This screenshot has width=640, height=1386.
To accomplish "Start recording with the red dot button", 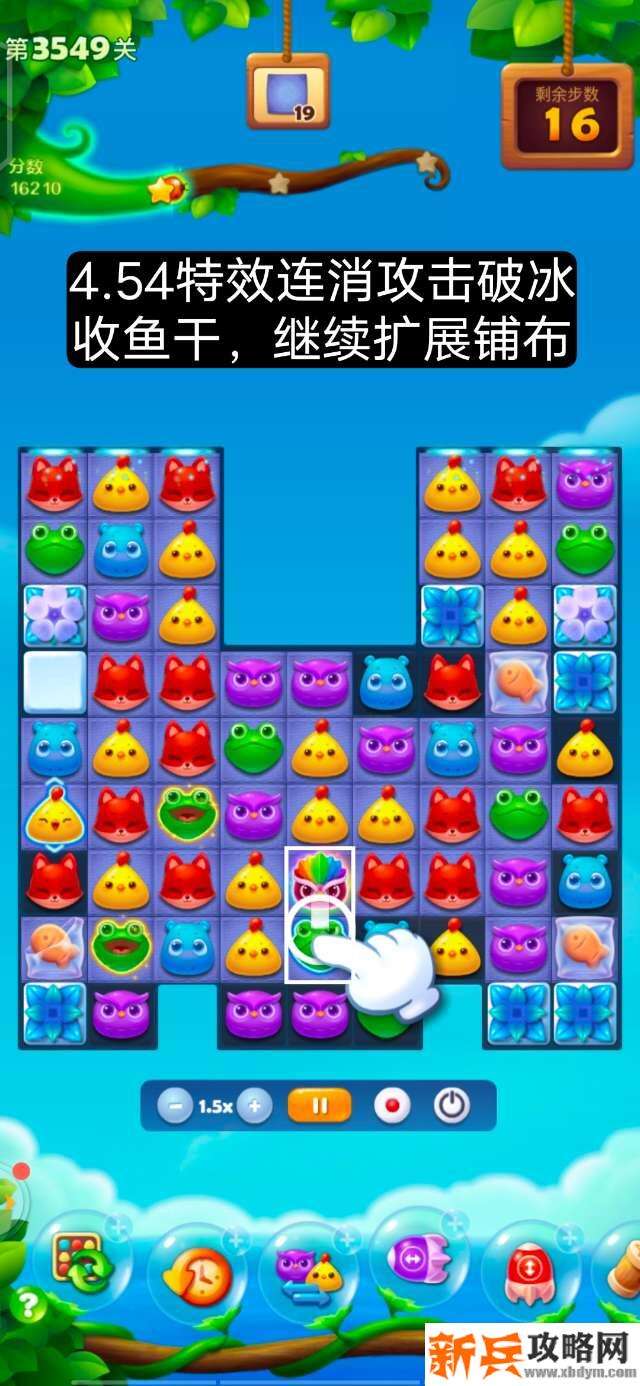I will point(391,1106).
